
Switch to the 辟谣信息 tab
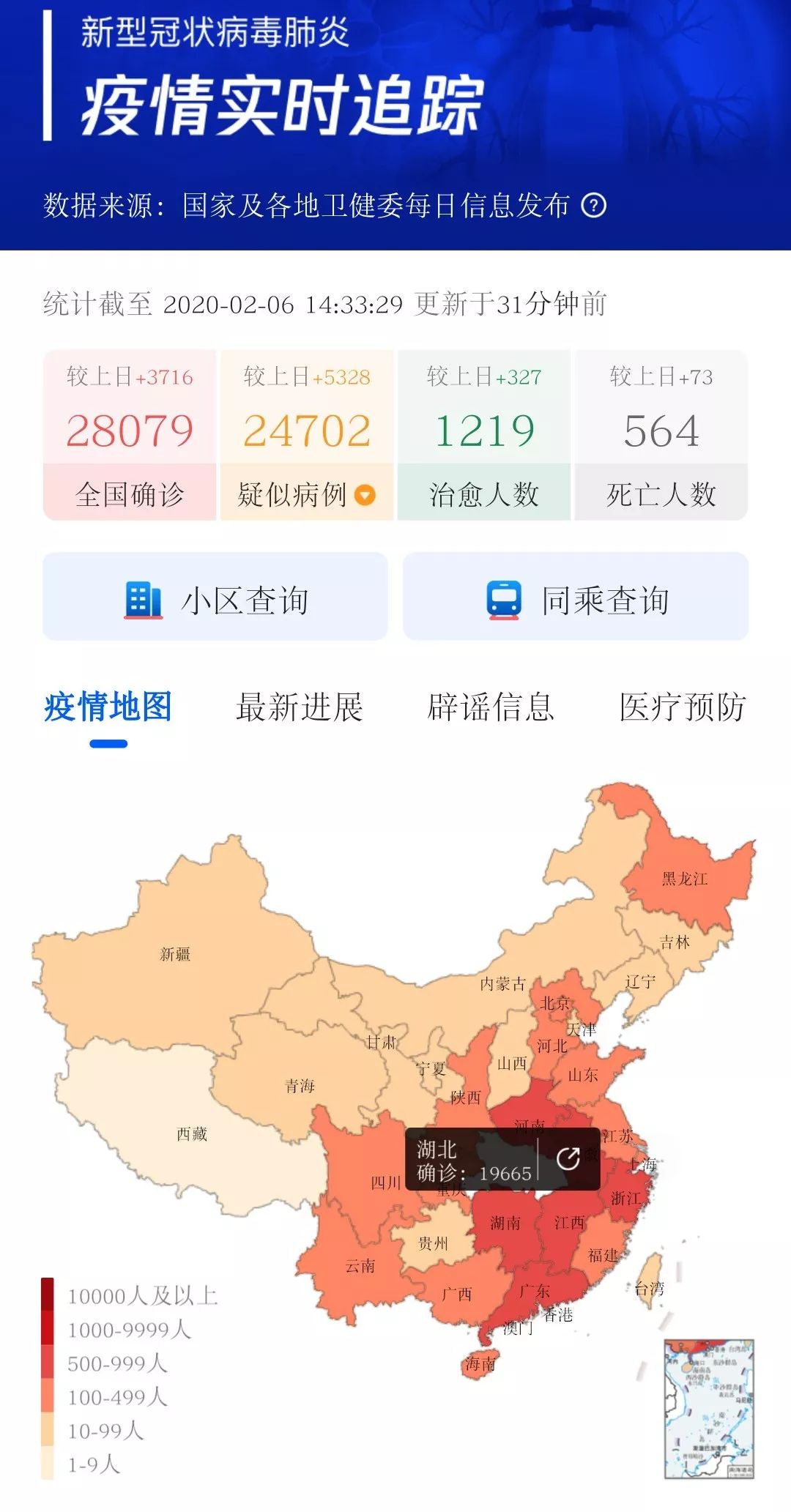point(491,707)
